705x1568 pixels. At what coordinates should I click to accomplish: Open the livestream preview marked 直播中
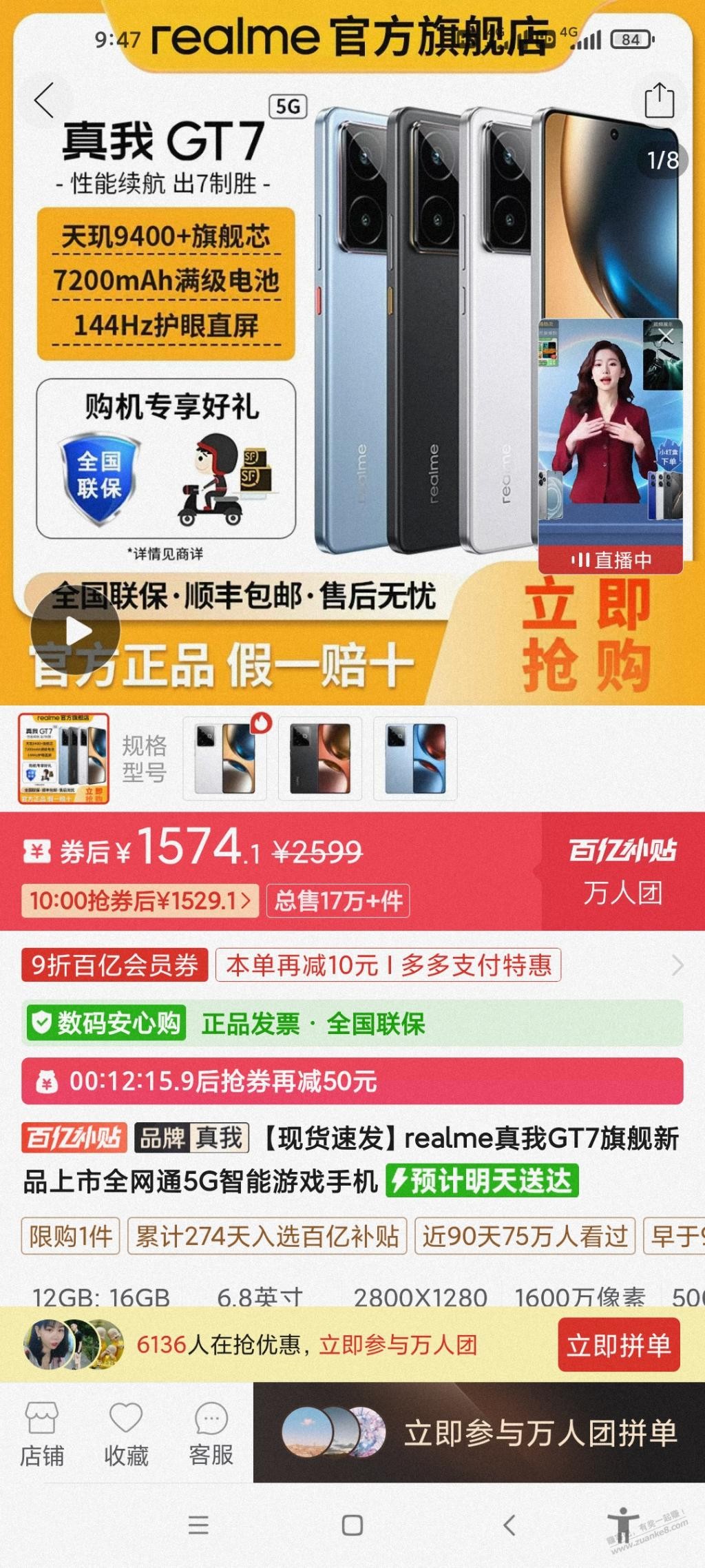610,448
